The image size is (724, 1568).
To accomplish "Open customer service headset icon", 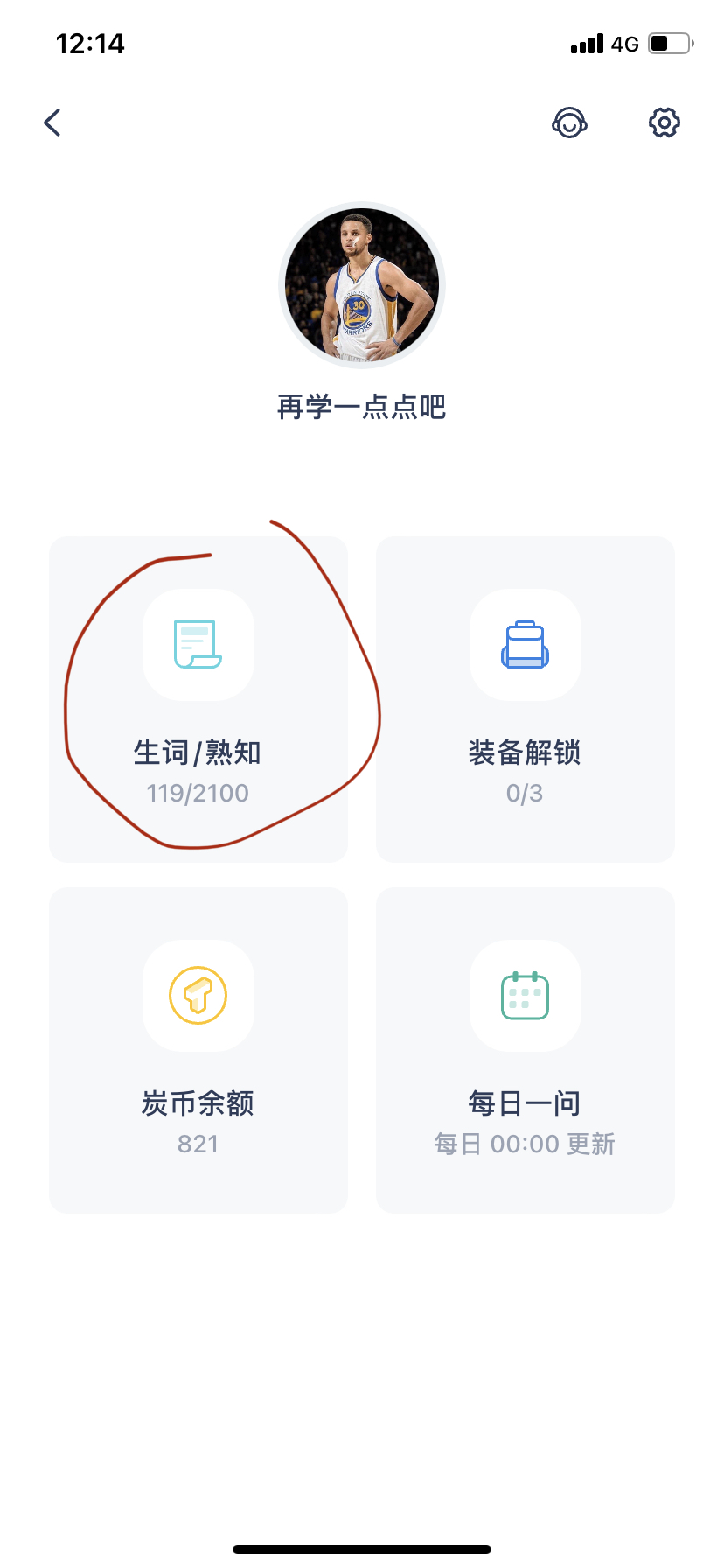I will click(569, 122).
